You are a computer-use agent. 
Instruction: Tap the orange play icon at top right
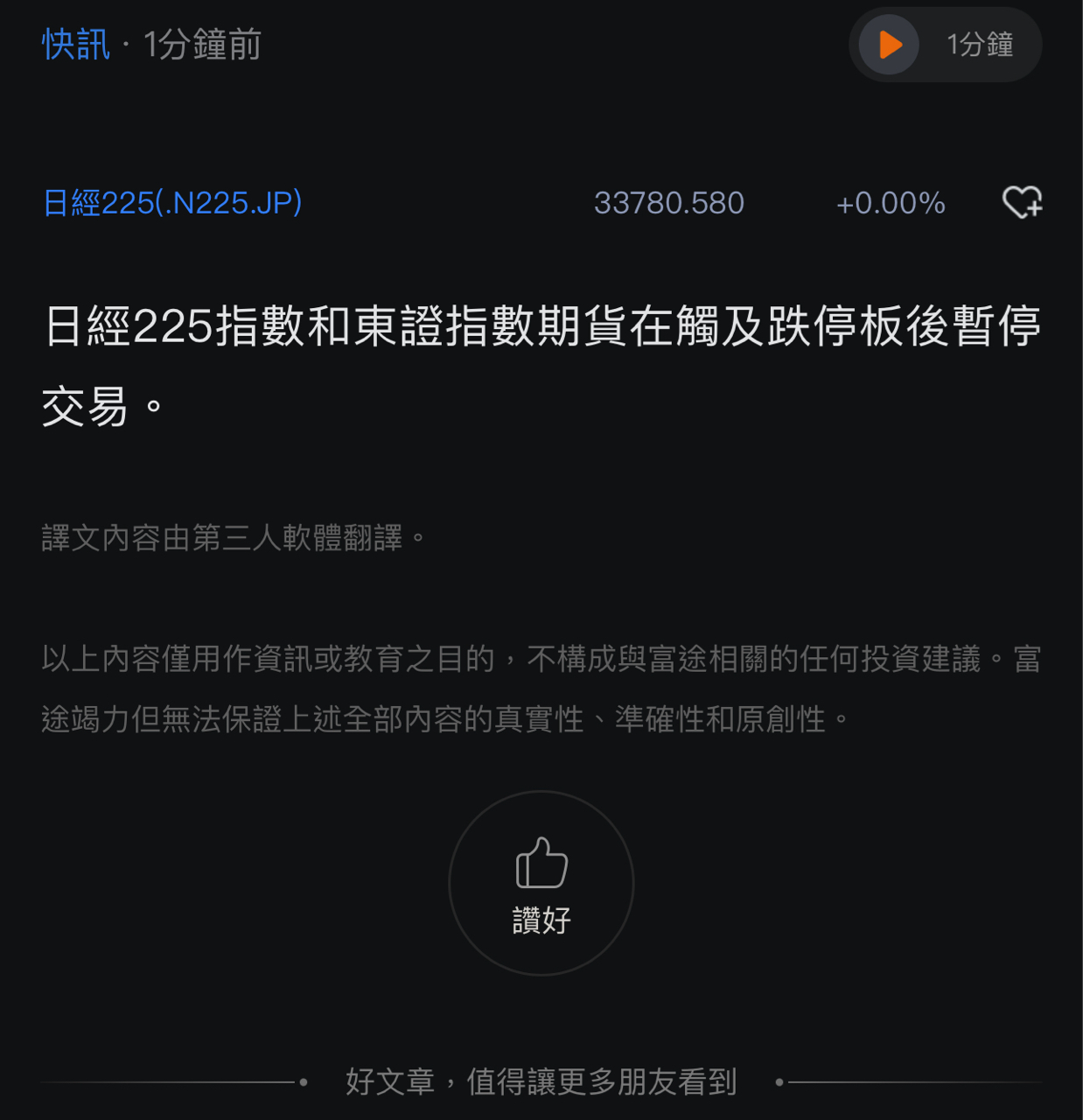click(889, 45)
